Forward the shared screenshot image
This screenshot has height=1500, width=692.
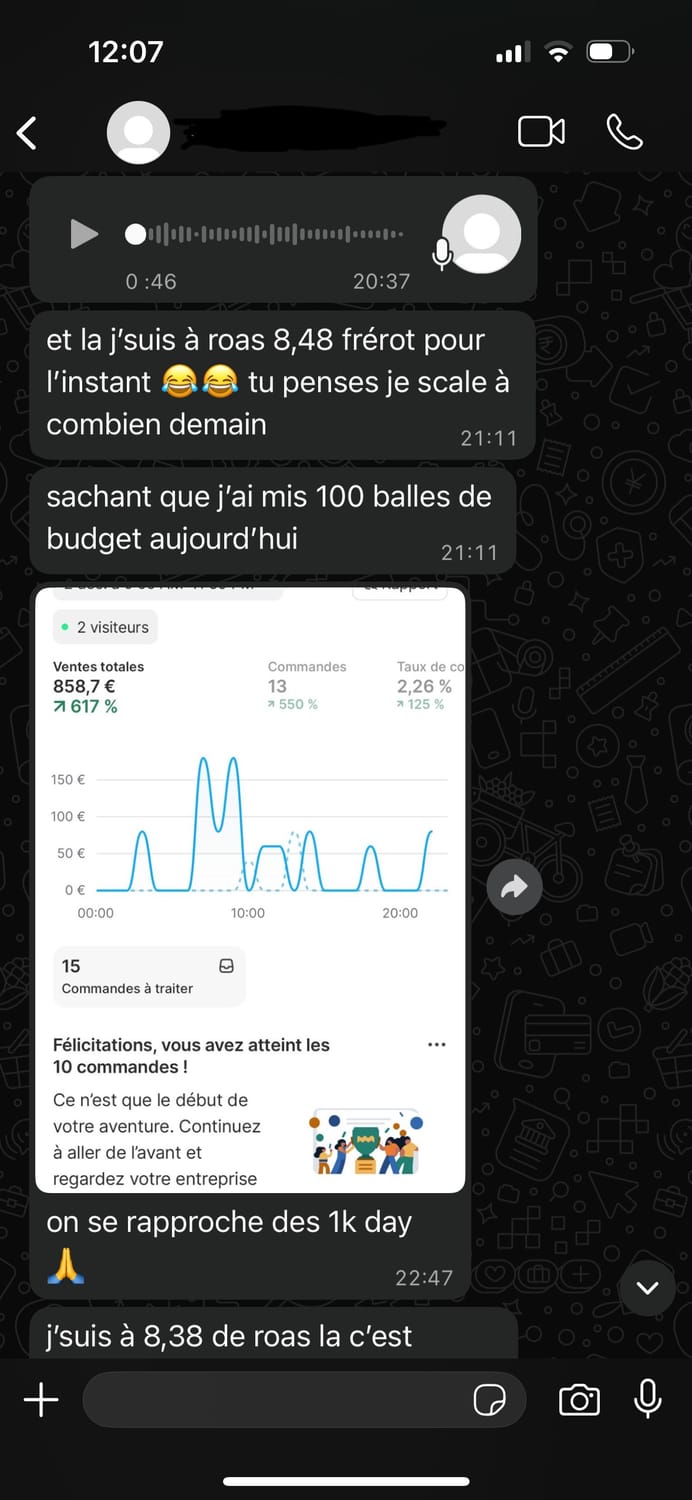[x=514, y=886]
